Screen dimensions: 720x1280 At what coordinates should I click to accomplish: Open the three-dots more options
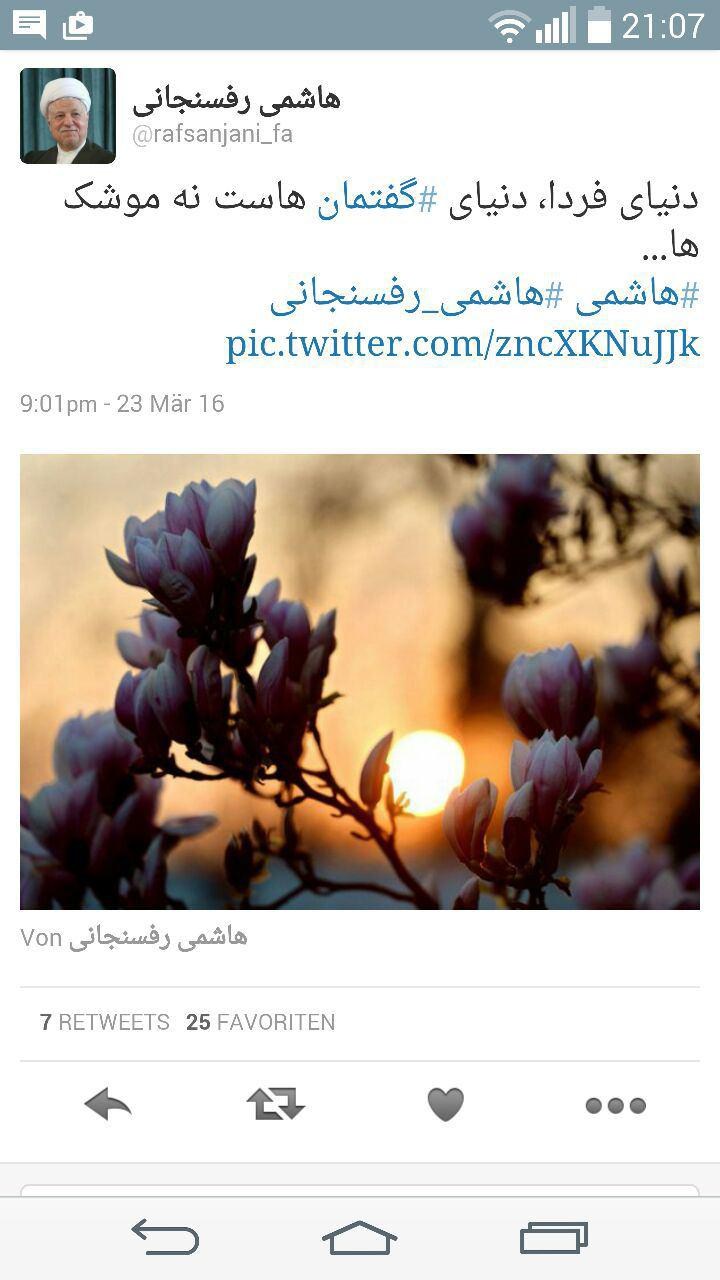tap(615, 1105)
